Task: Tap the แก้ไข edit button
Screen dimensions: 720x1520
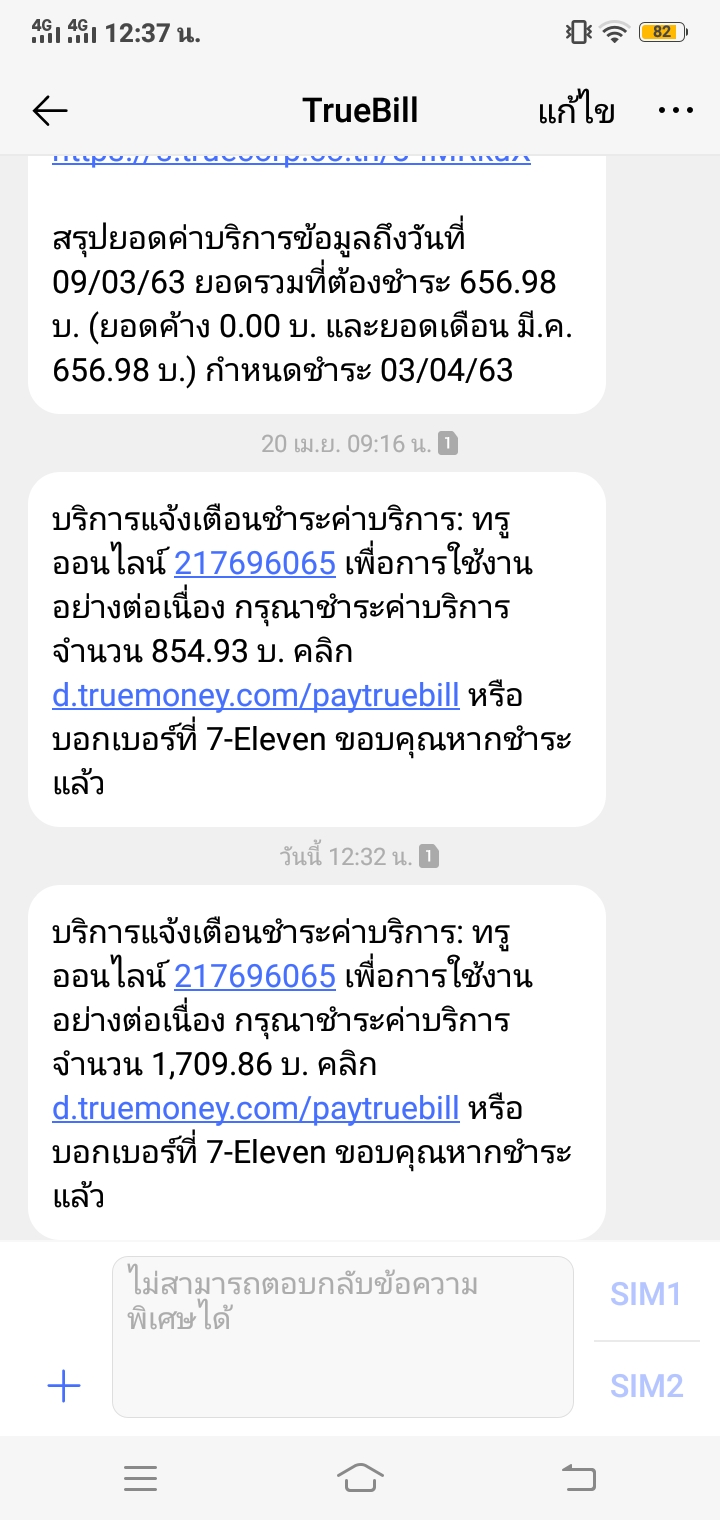Action: click(x=576, y=111)
